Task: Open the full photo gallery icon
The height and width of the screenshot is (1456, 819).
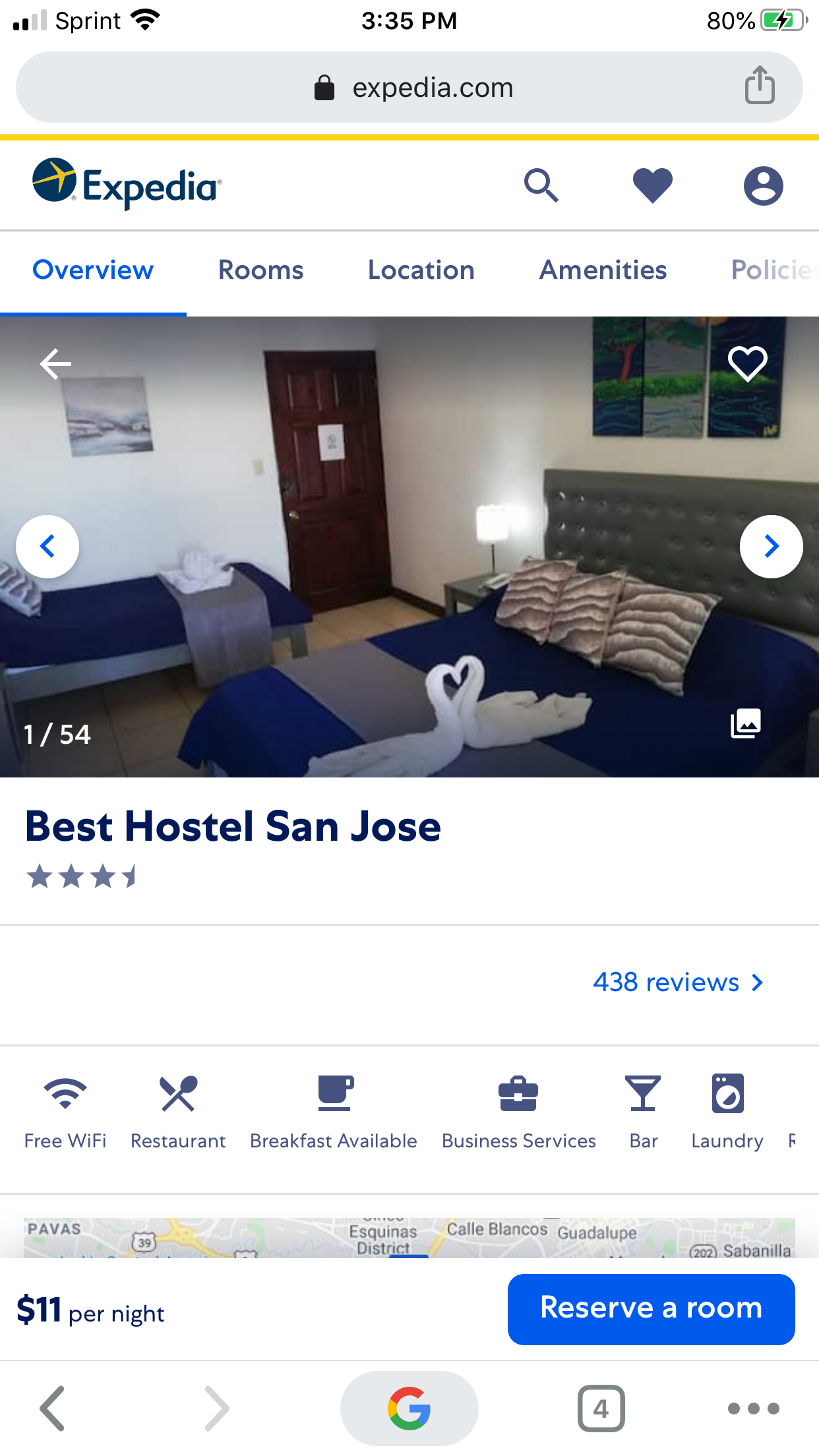Action: pos(746,723)
